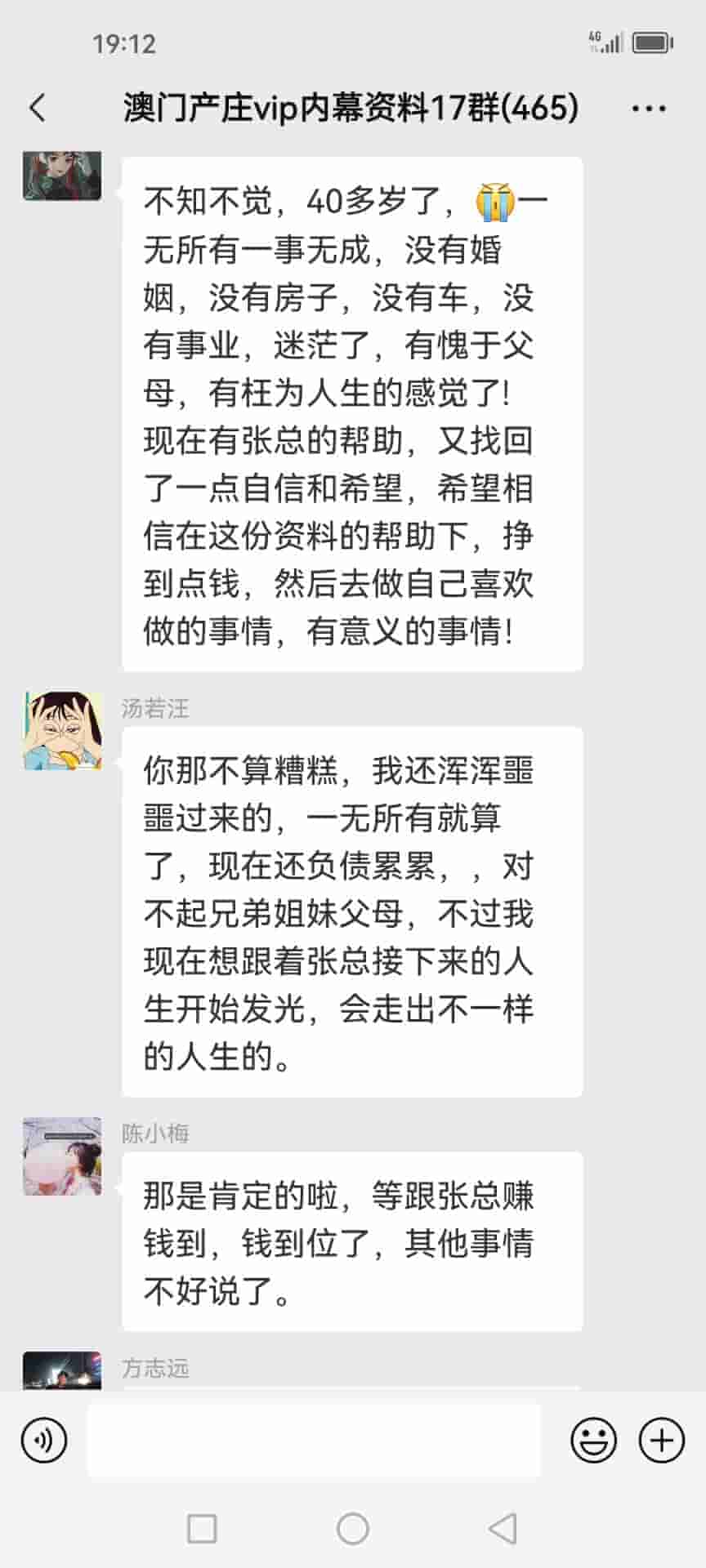Switch to voice message input

pos(44,1441)
